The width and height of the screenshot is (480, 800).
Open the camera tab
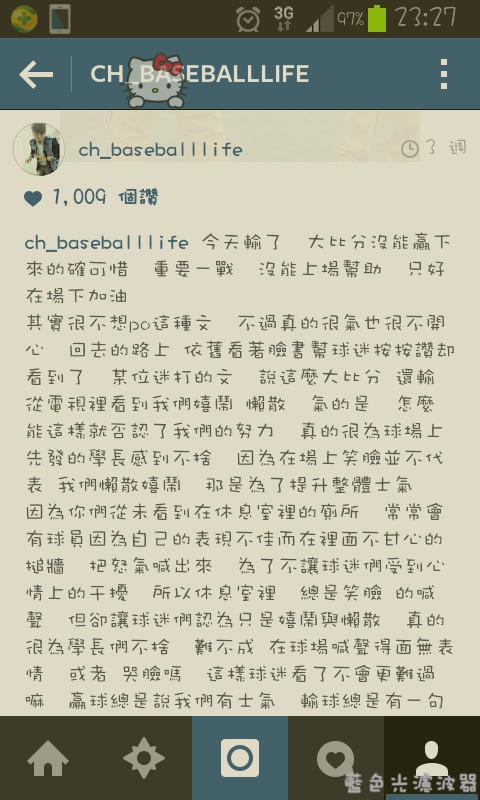(x=240, y=758)
